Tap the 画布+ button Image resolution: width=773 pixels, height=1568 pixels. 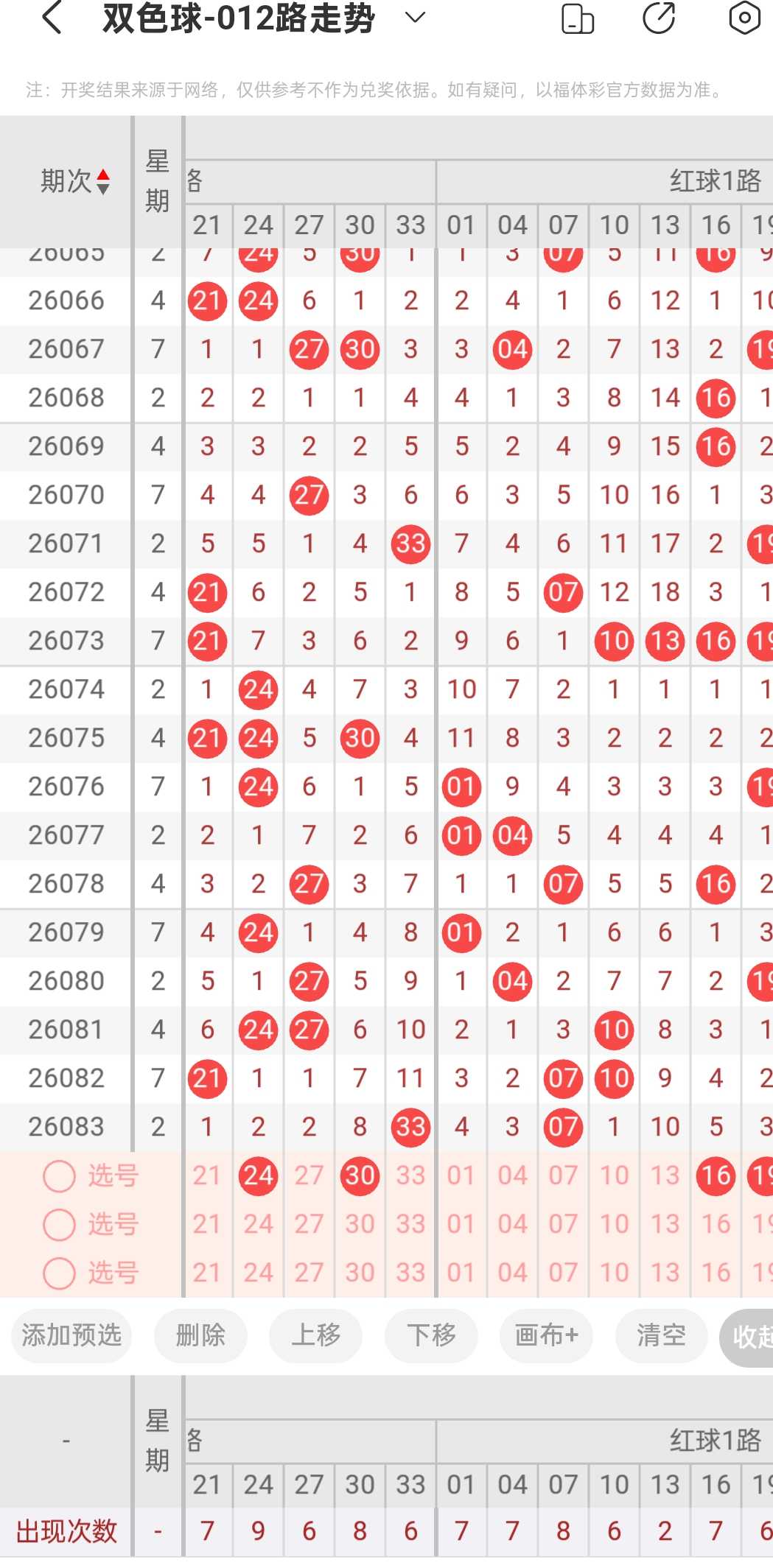point(546,1335)
